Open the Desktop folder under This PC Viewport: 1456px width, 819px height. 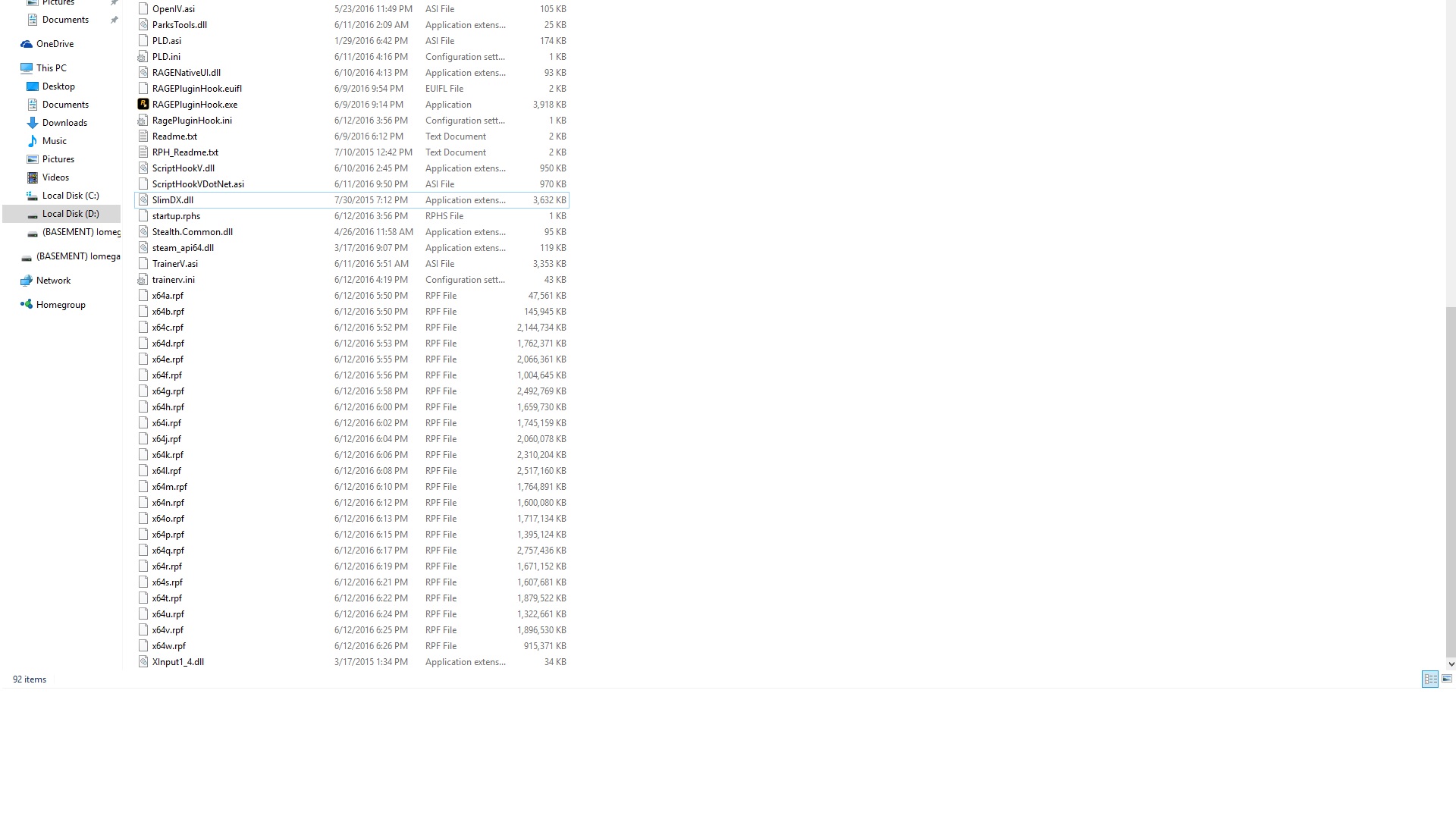58,86
